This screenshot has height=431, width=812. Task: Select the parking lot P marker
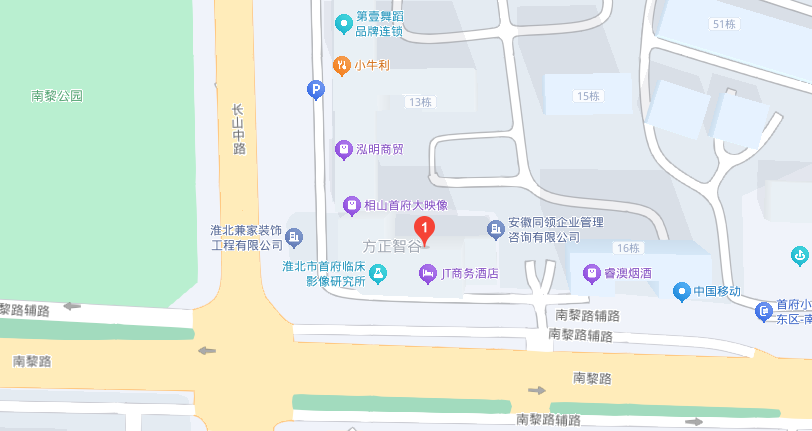click(315, 91)
